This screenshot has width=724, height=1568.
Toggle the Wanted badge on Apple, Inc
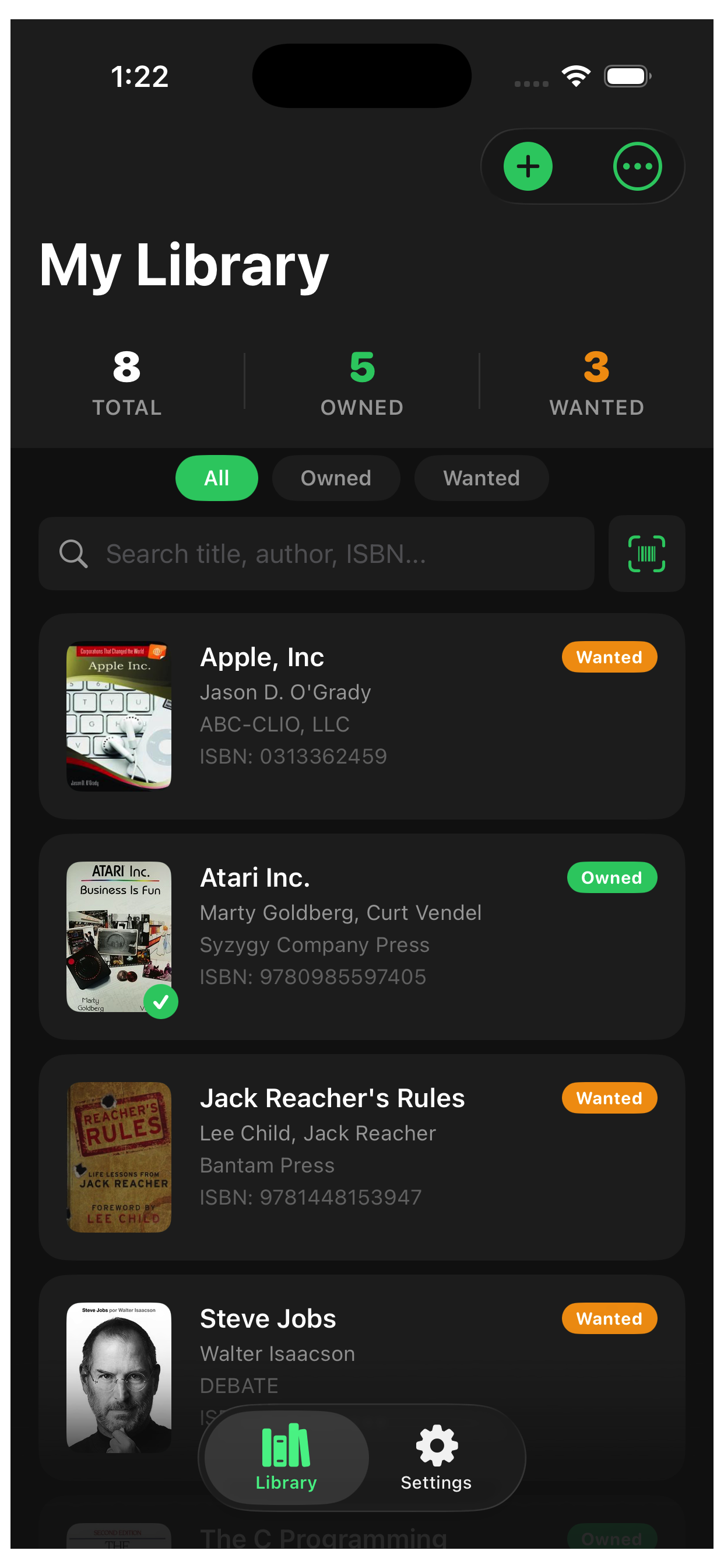click(609, 657)
